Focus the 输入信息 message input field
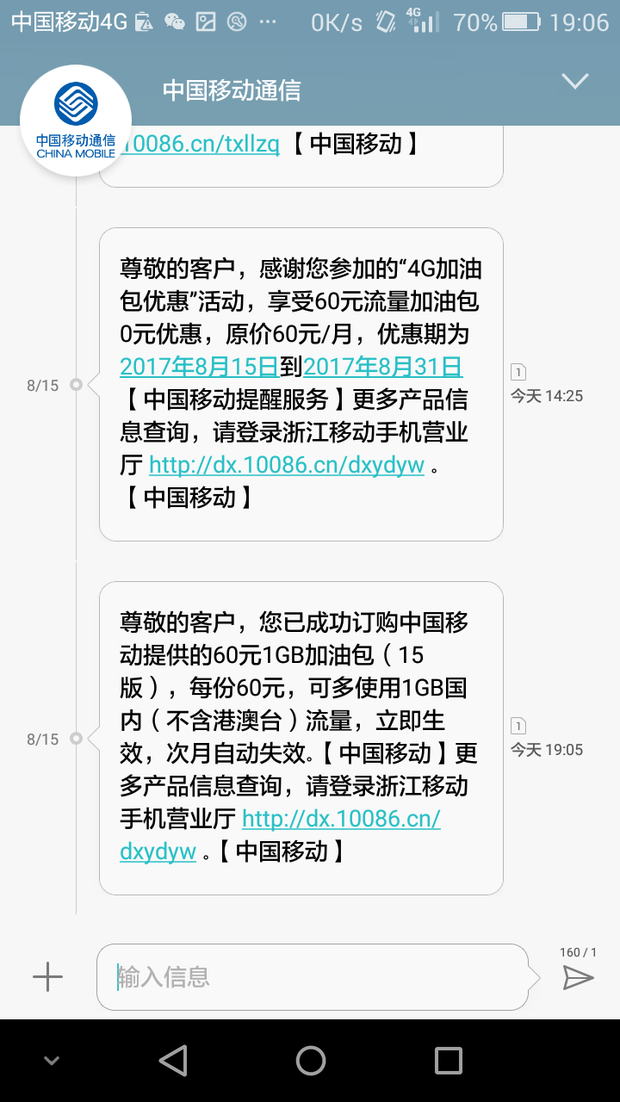This screenshot has height=1102, width=620. point(310,977)
